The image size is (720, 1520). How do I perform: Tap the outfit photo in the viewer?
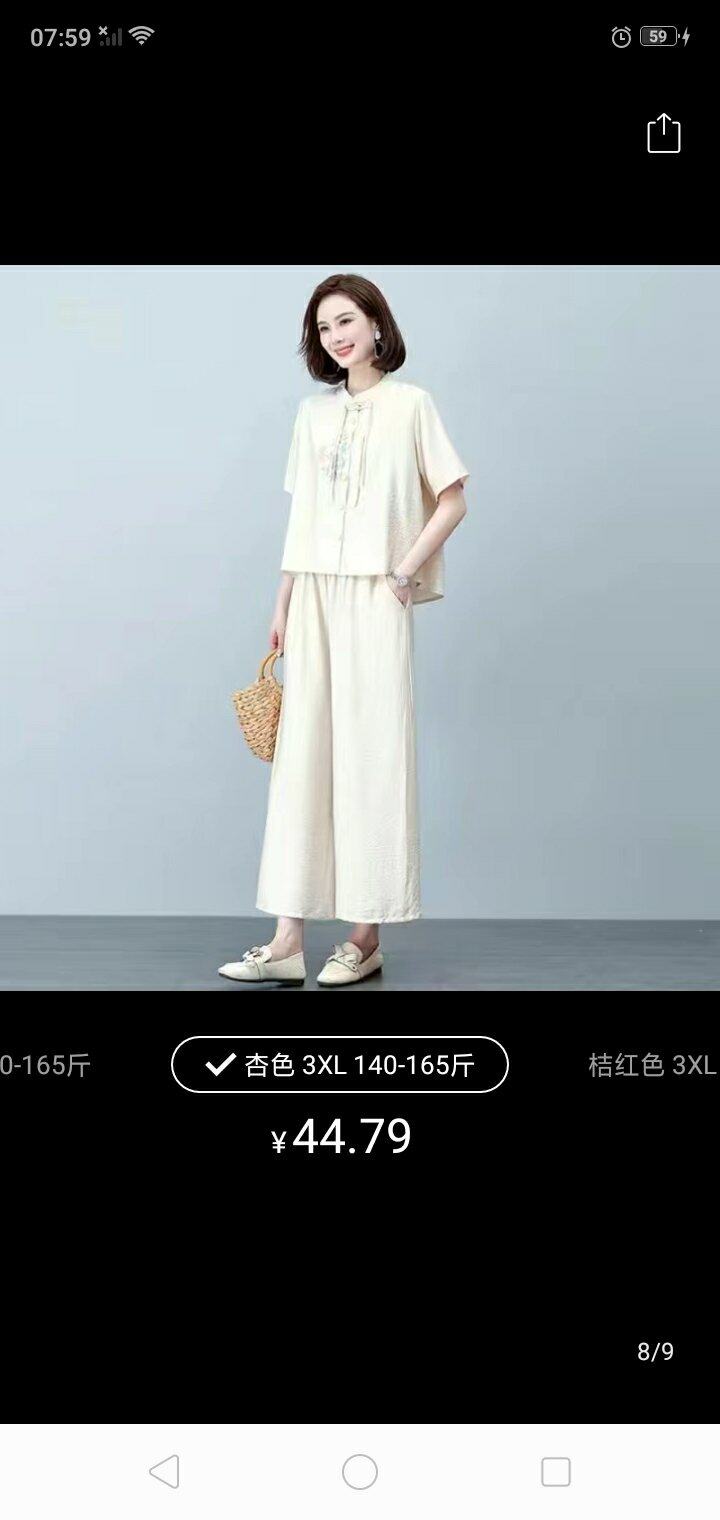pyautogui.click(x=360, y=628)
